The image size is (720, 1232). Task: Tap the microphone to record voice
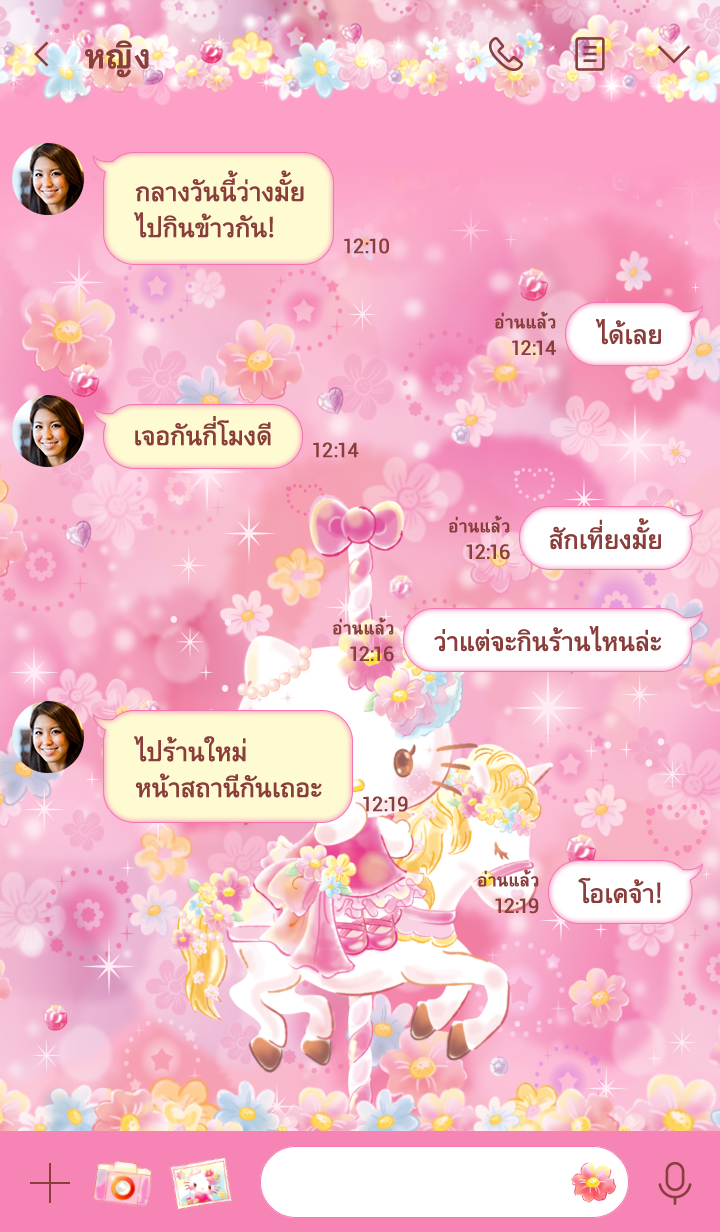pos(674,1183)
